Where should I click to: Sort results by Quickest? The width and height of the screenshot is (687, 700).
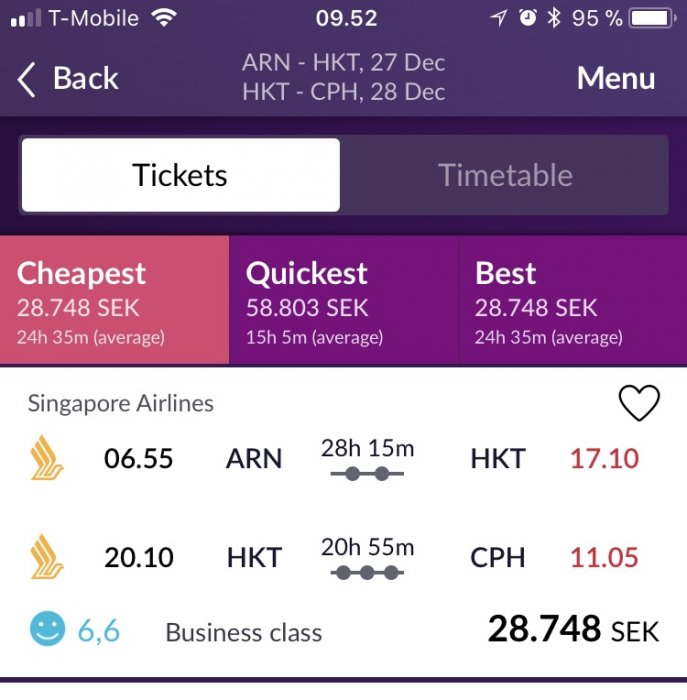(x=343, y=301)
